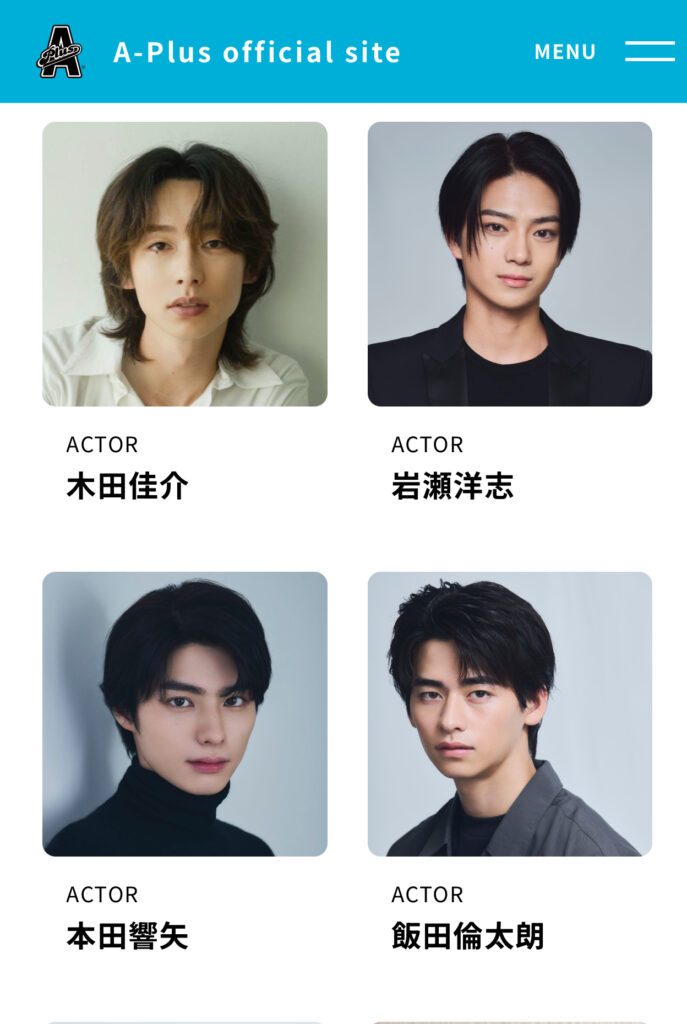Open actor profile for 木田佳介

tap(185, 264)
